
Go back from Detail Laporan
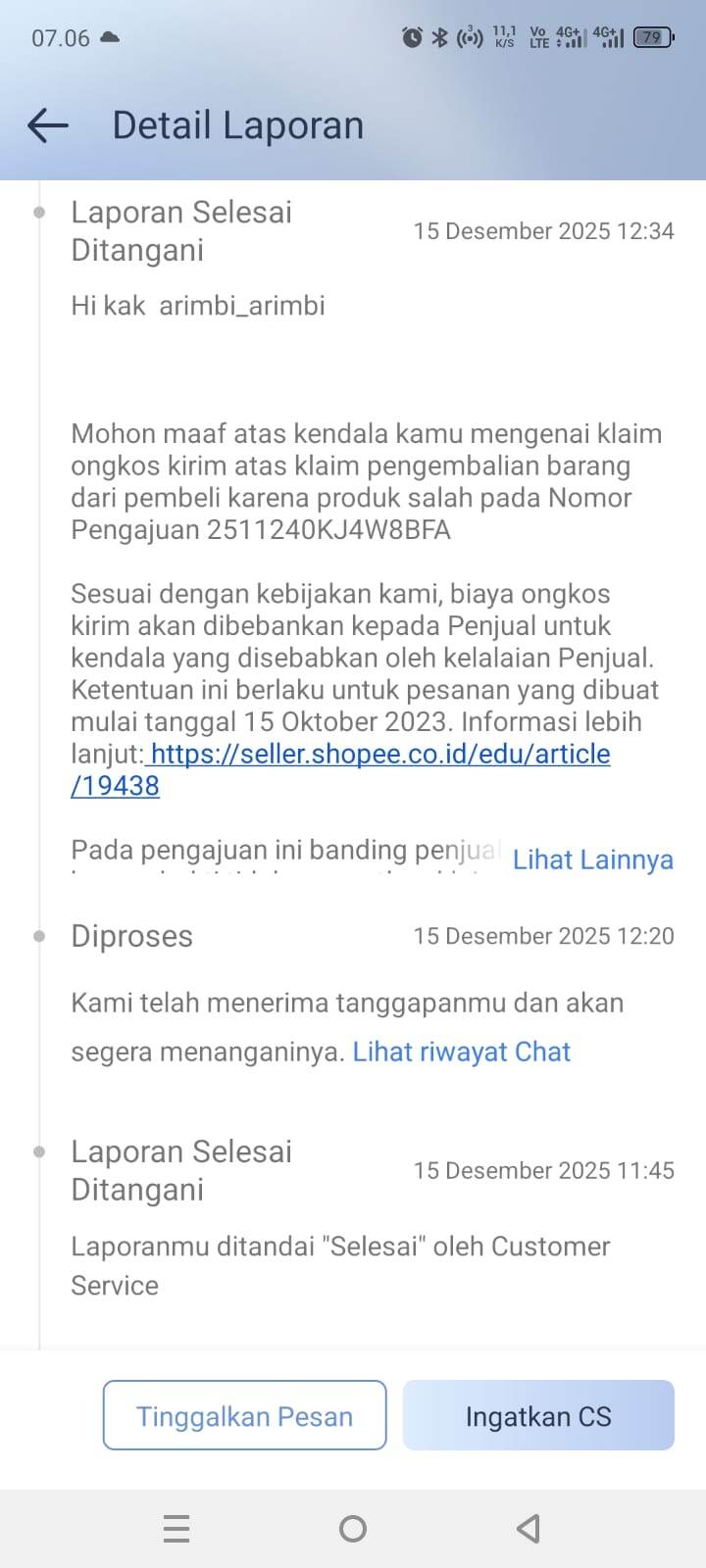pyautogui.click(x=47, y=125)
